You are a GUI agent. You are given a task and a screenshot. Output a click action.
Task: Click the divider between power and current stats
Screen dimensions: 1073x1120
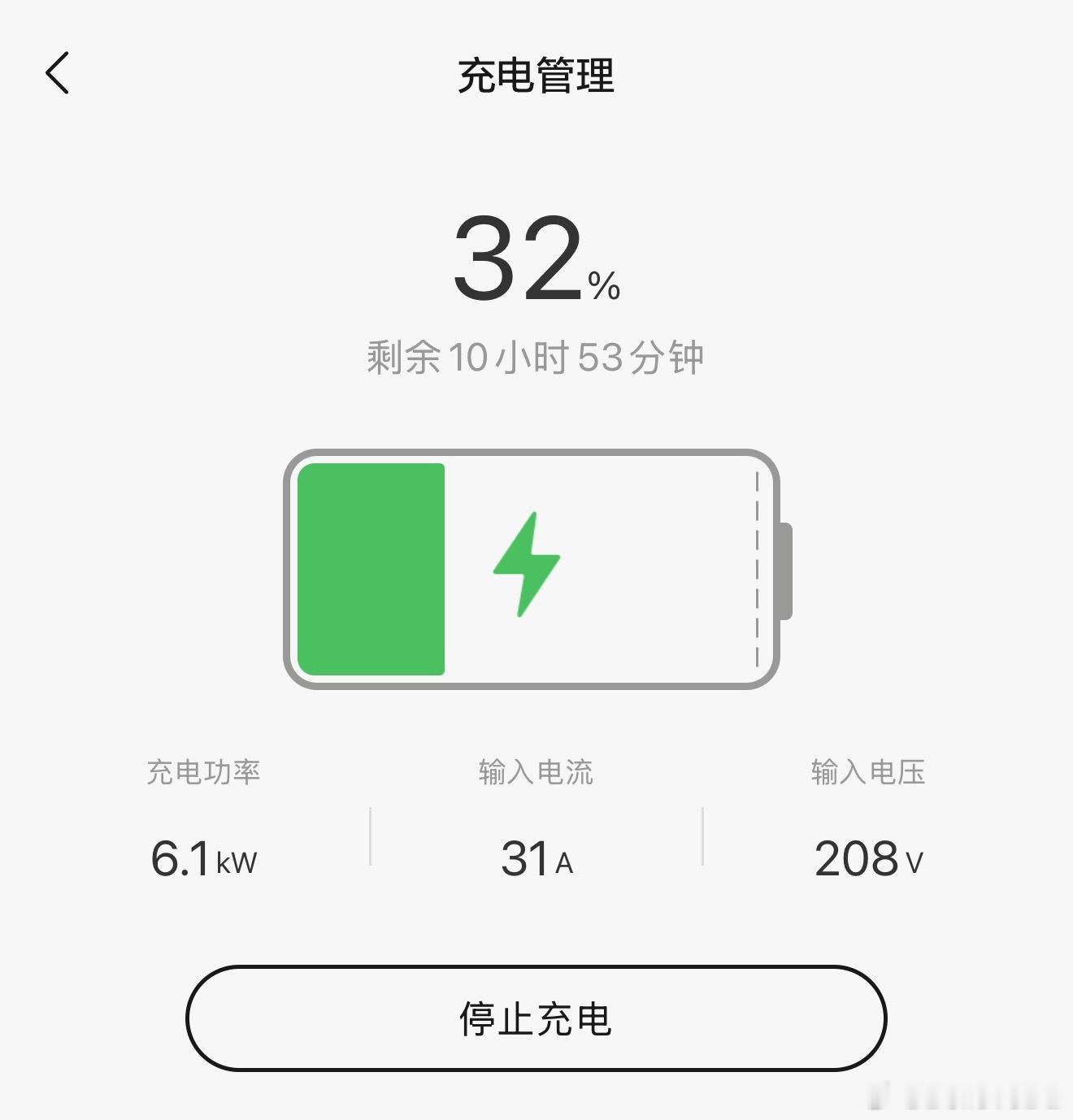point(372,839)
